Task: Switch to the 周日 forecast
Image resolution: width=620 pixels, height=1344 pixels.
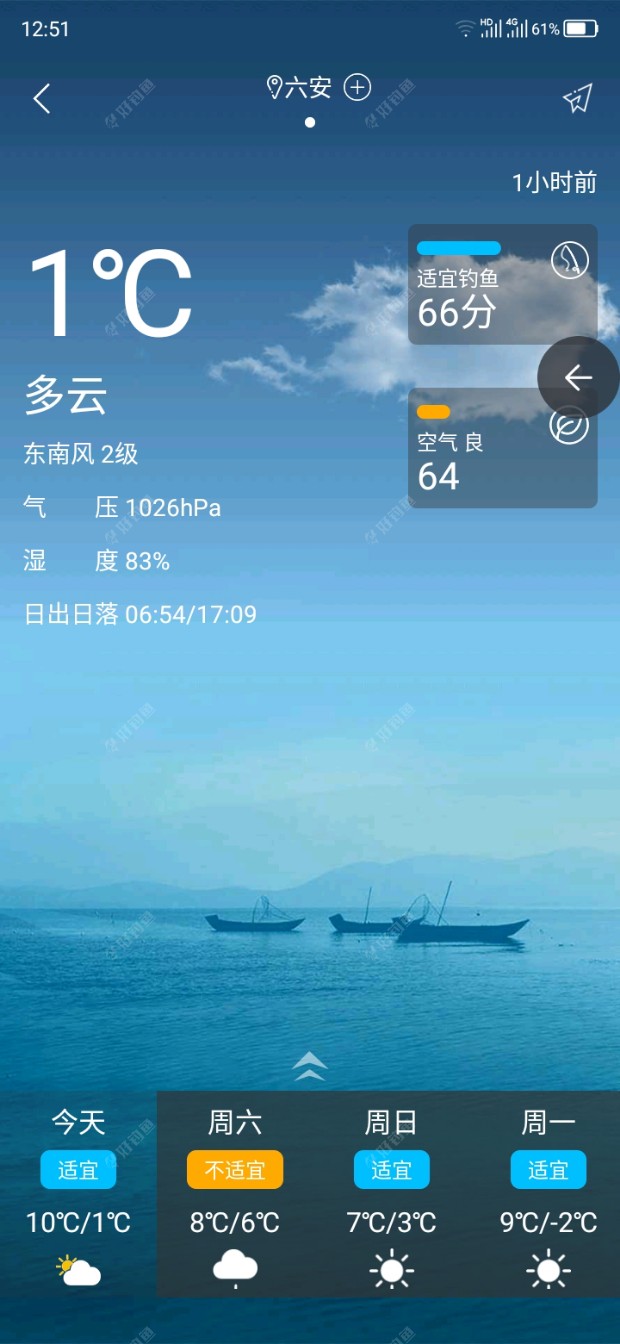Action: (x=391, y=1195)
